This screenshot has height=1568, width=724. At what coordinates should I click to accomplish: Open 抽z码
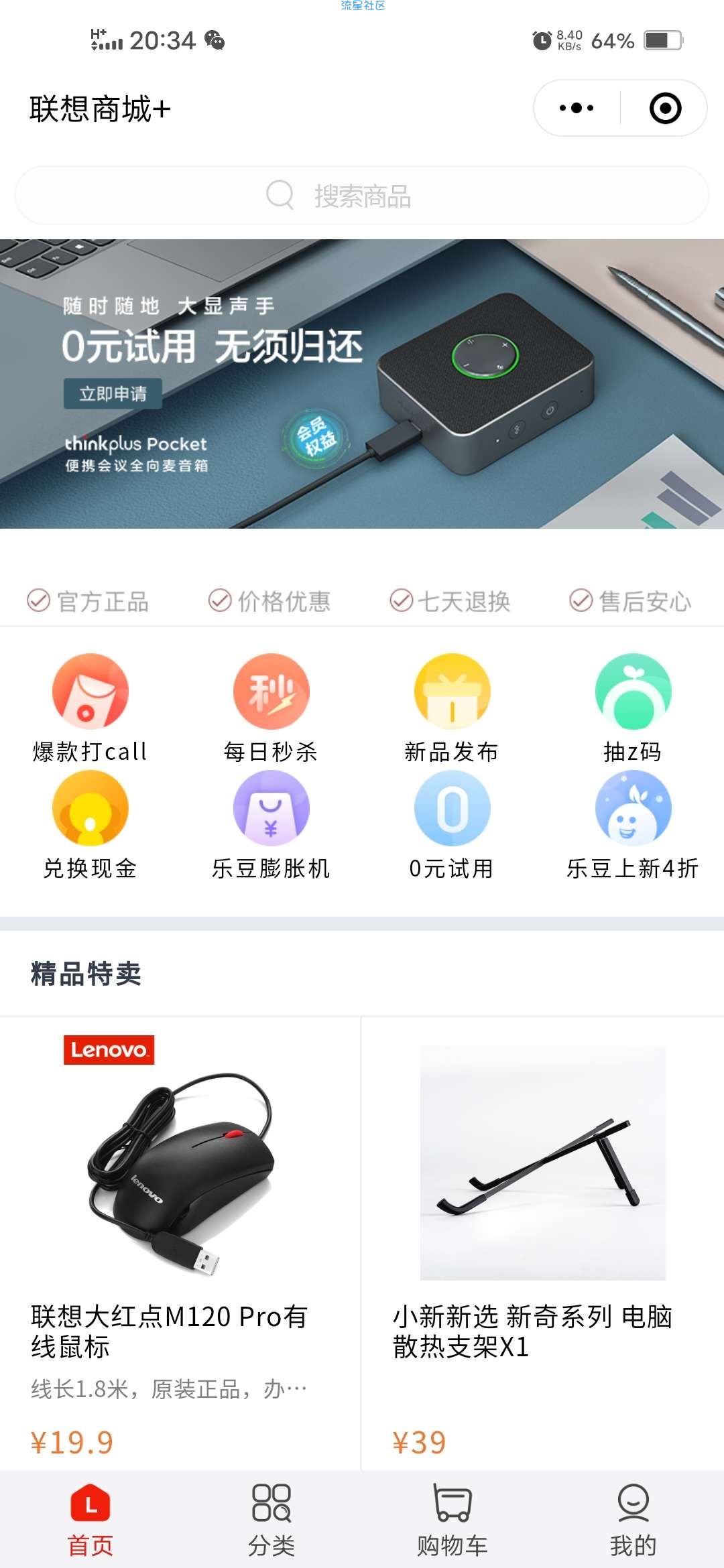633,708
